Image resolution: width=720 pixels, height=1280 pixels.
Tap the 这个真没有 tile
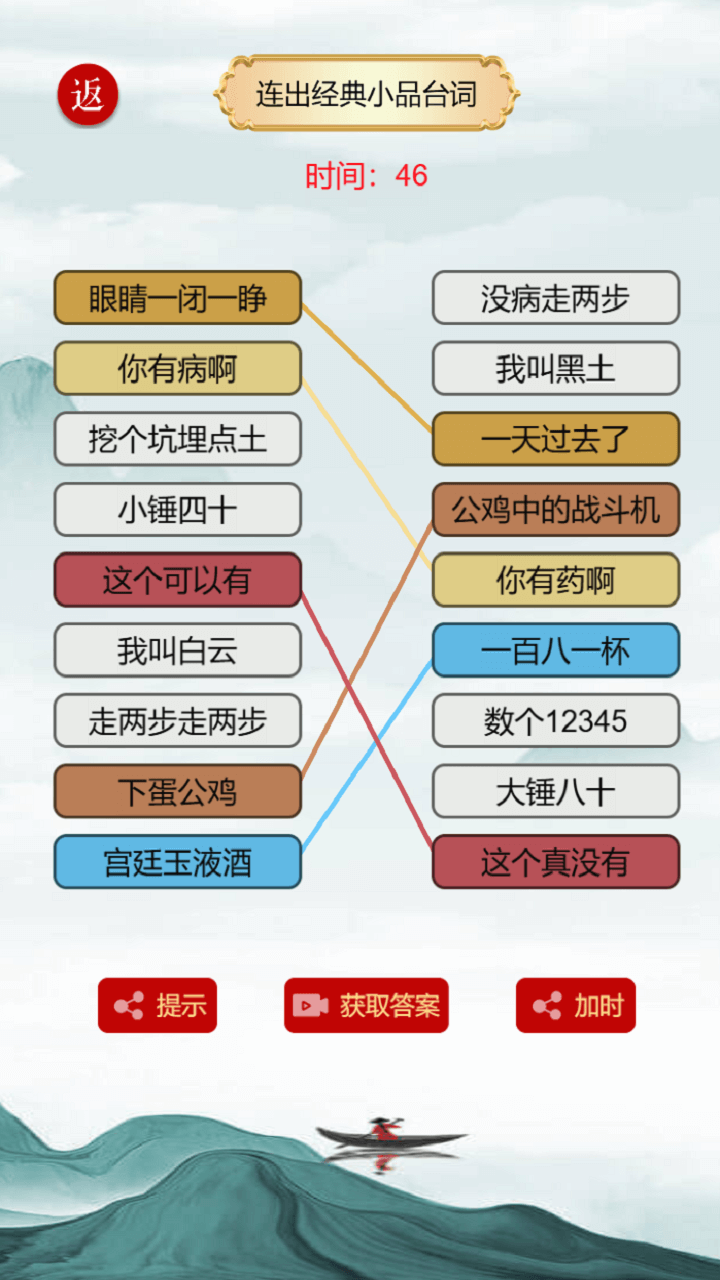click(x=555, y=862)
